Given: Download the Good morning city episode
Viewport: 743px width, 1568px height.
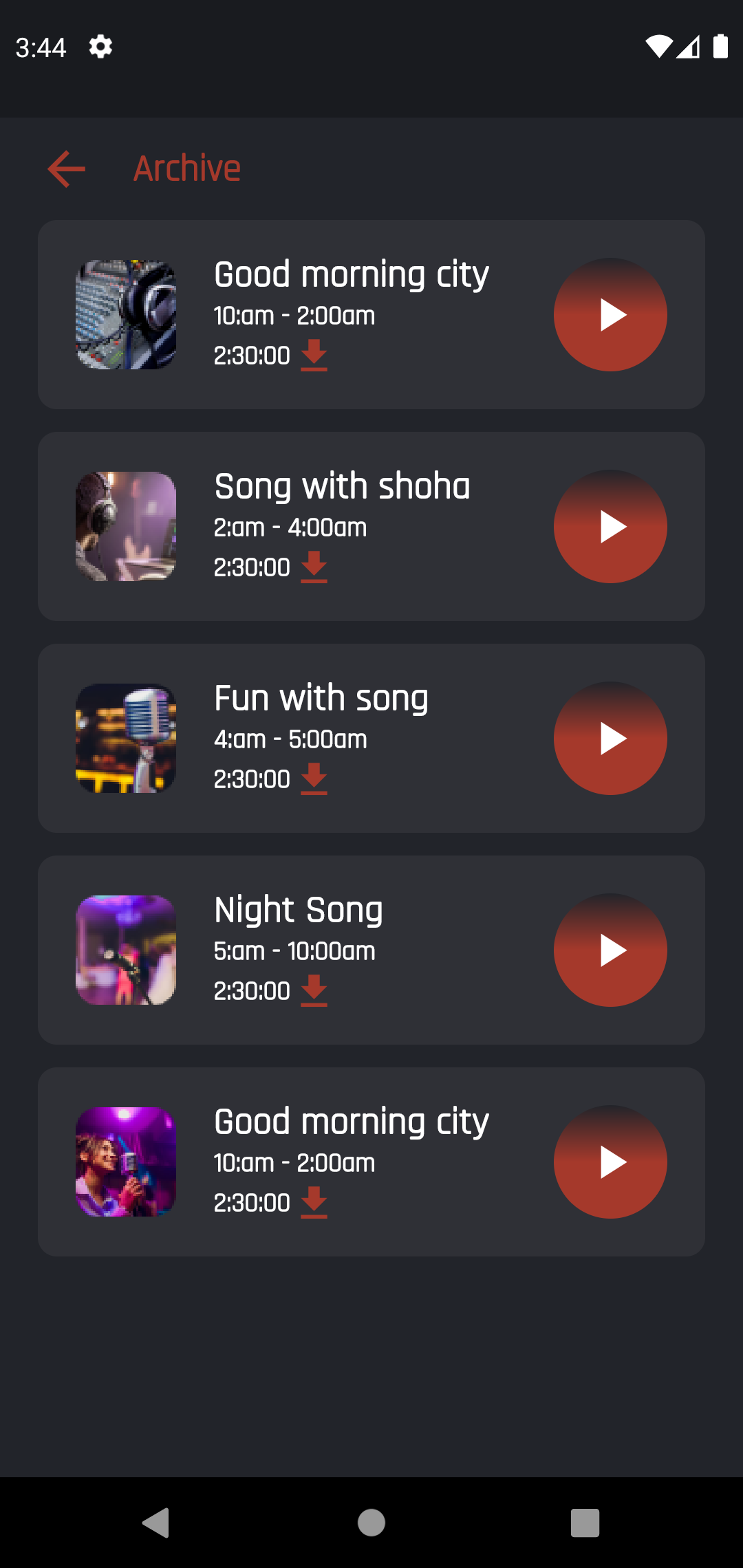Looking at the screenshot, I should [315, 355].
